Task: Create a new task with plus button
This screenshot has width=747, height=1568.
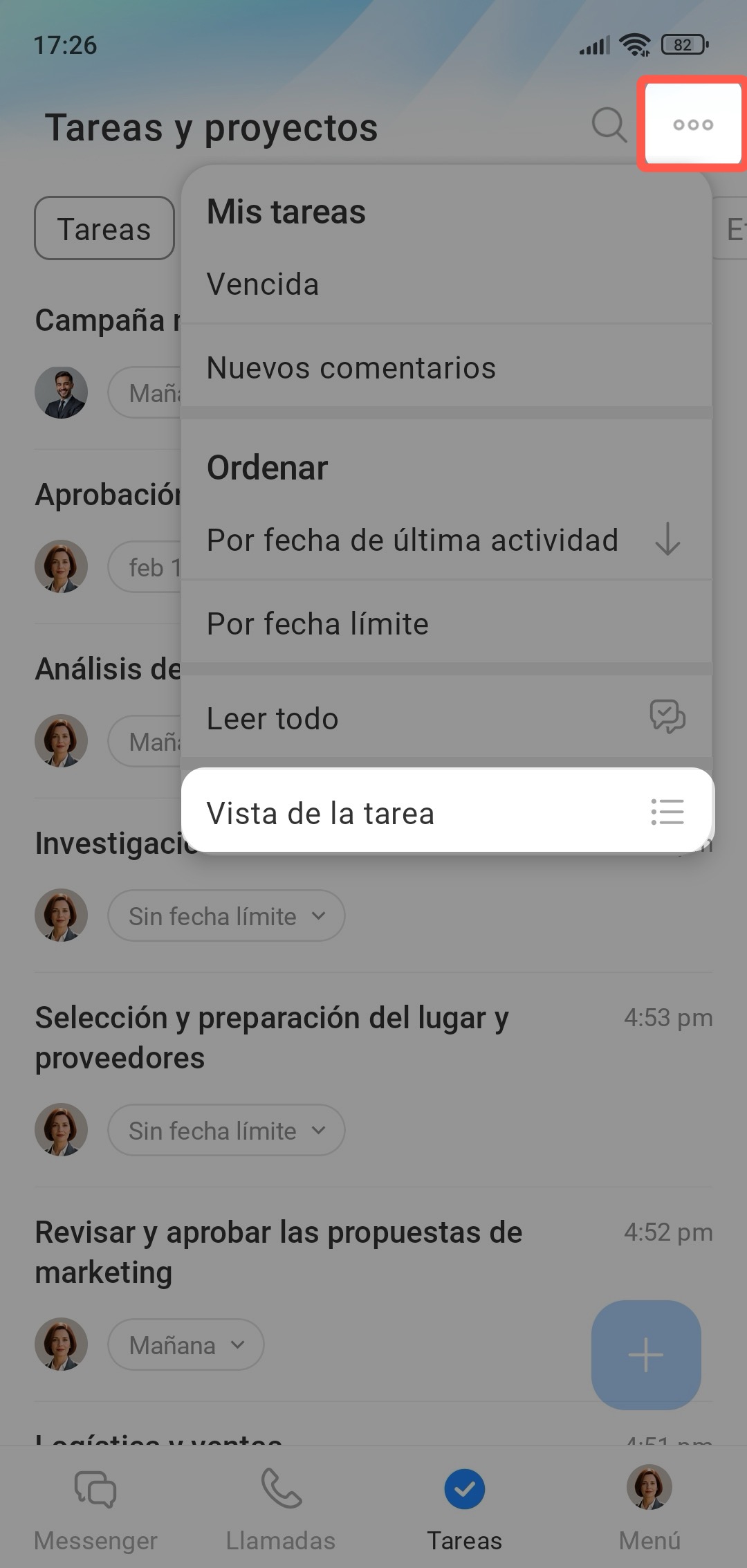Action: 646,1354
